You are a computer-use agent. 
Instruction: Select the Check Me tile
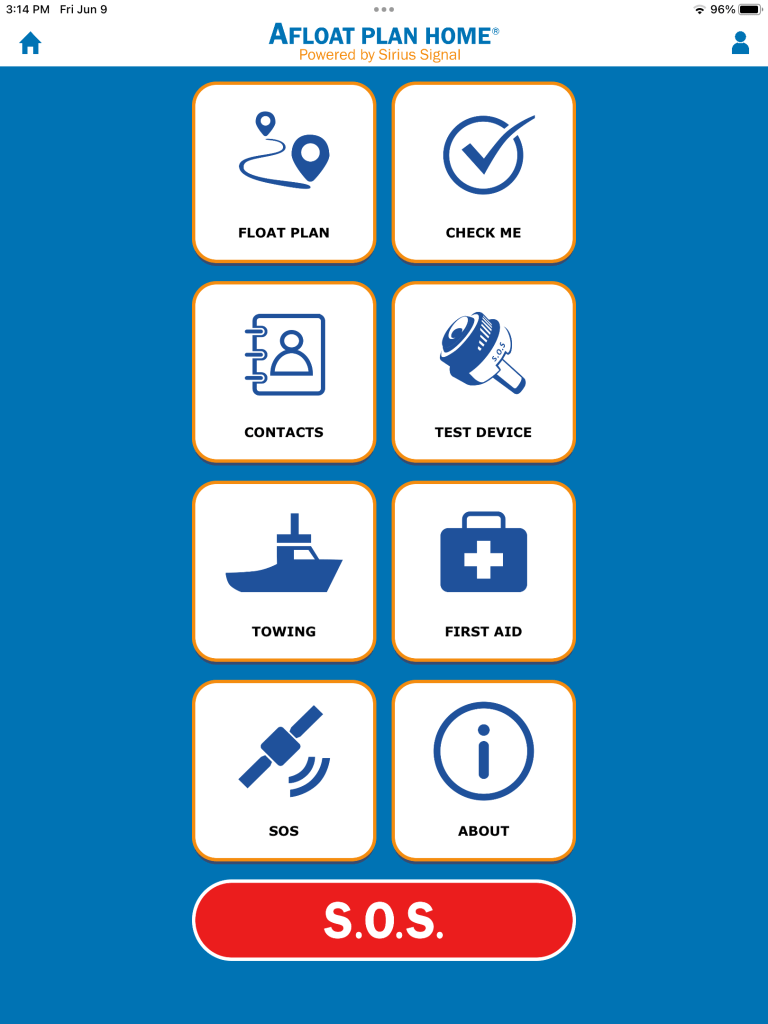[483, 172]
